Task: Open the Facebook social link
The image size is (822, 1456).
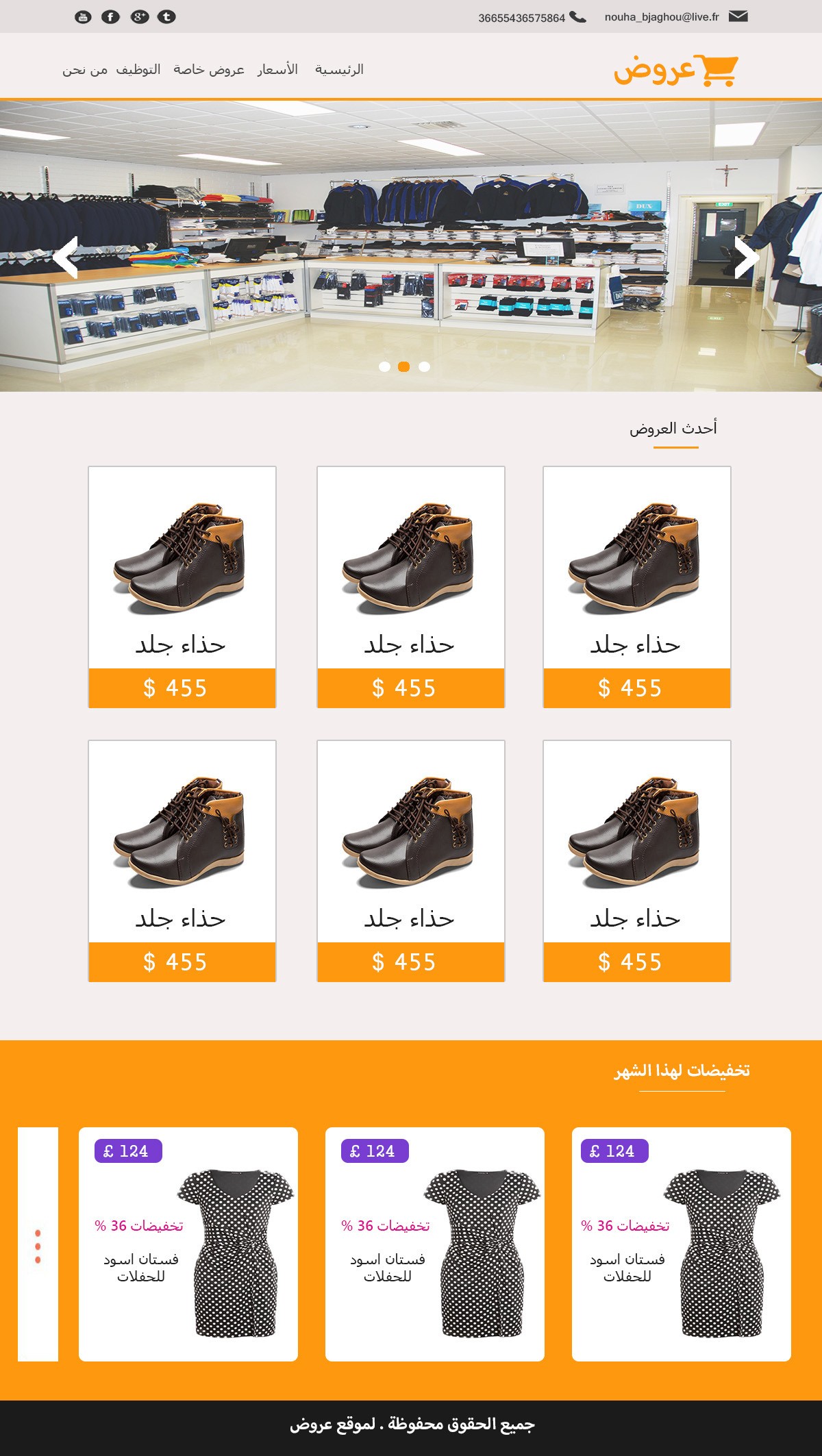Action: pos(110,17)
